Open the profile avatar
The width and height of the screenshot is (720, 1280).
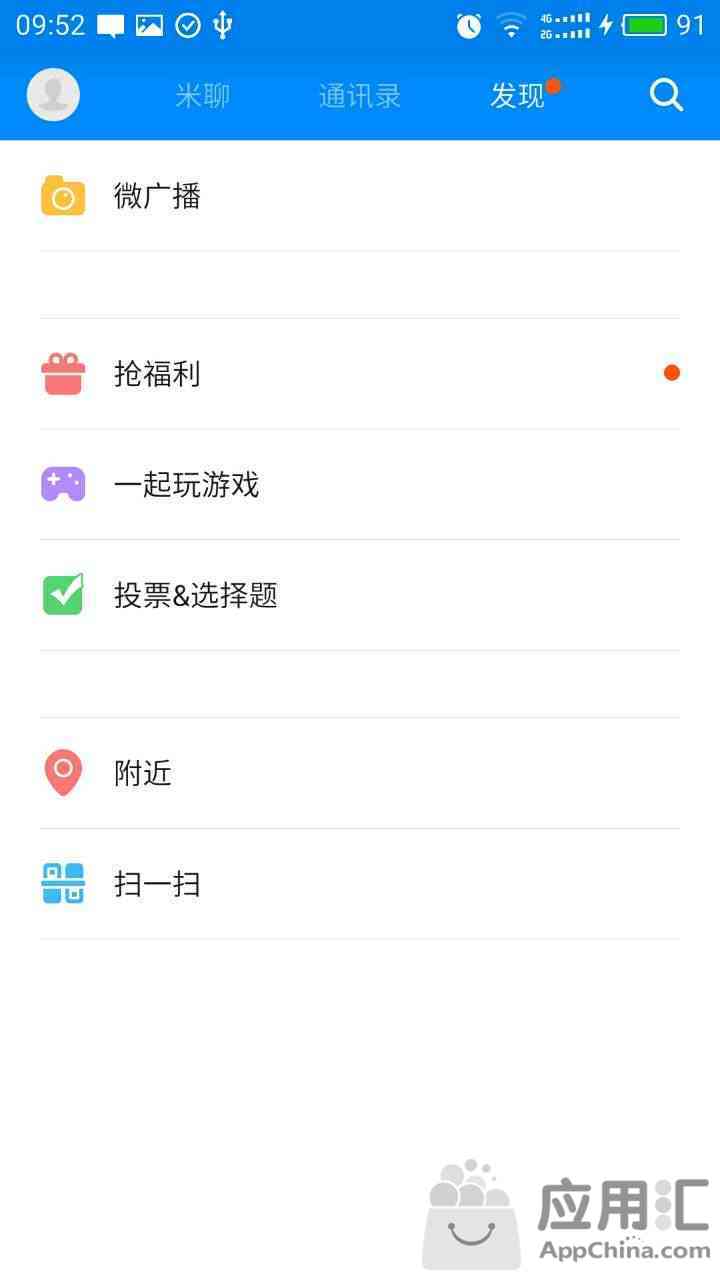click(53, 95)
